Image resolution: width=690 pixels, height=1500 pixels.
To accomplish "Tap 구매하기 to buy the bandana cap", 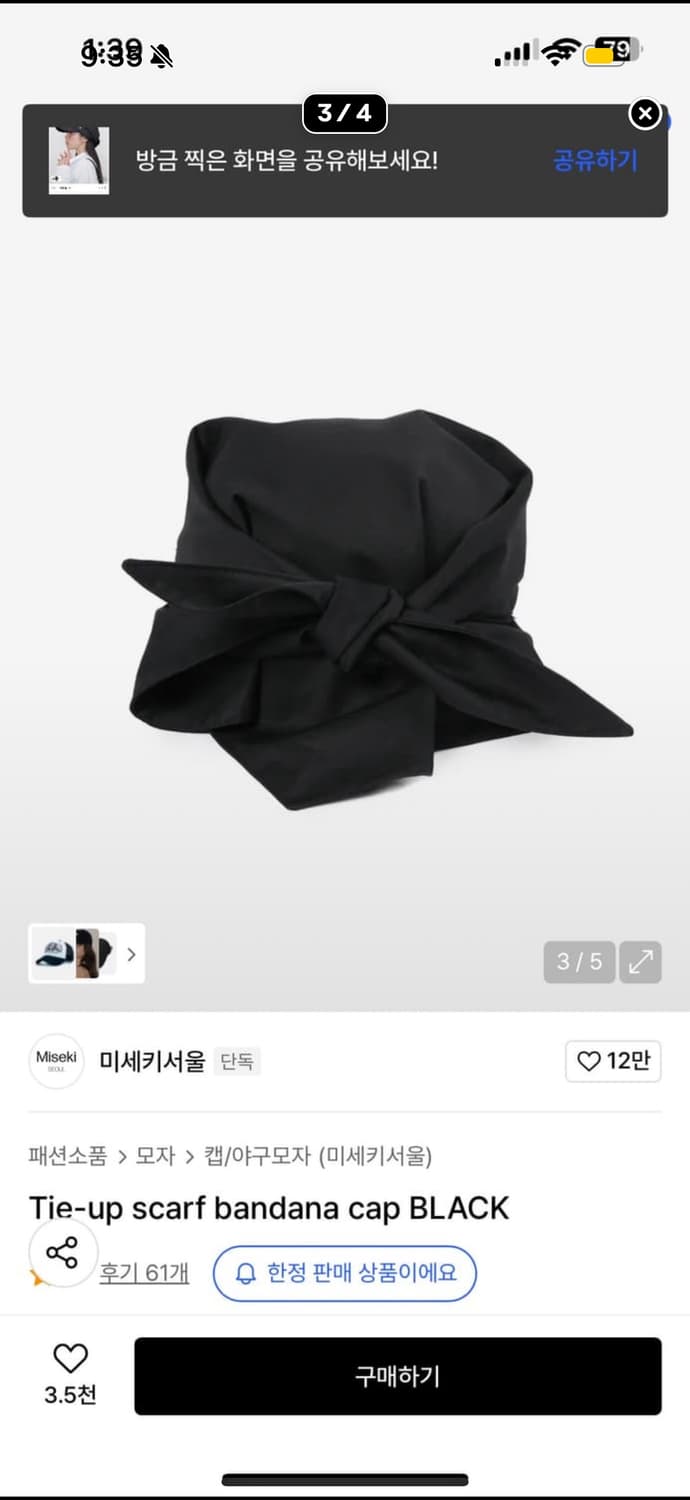I will pos(398,1376).
